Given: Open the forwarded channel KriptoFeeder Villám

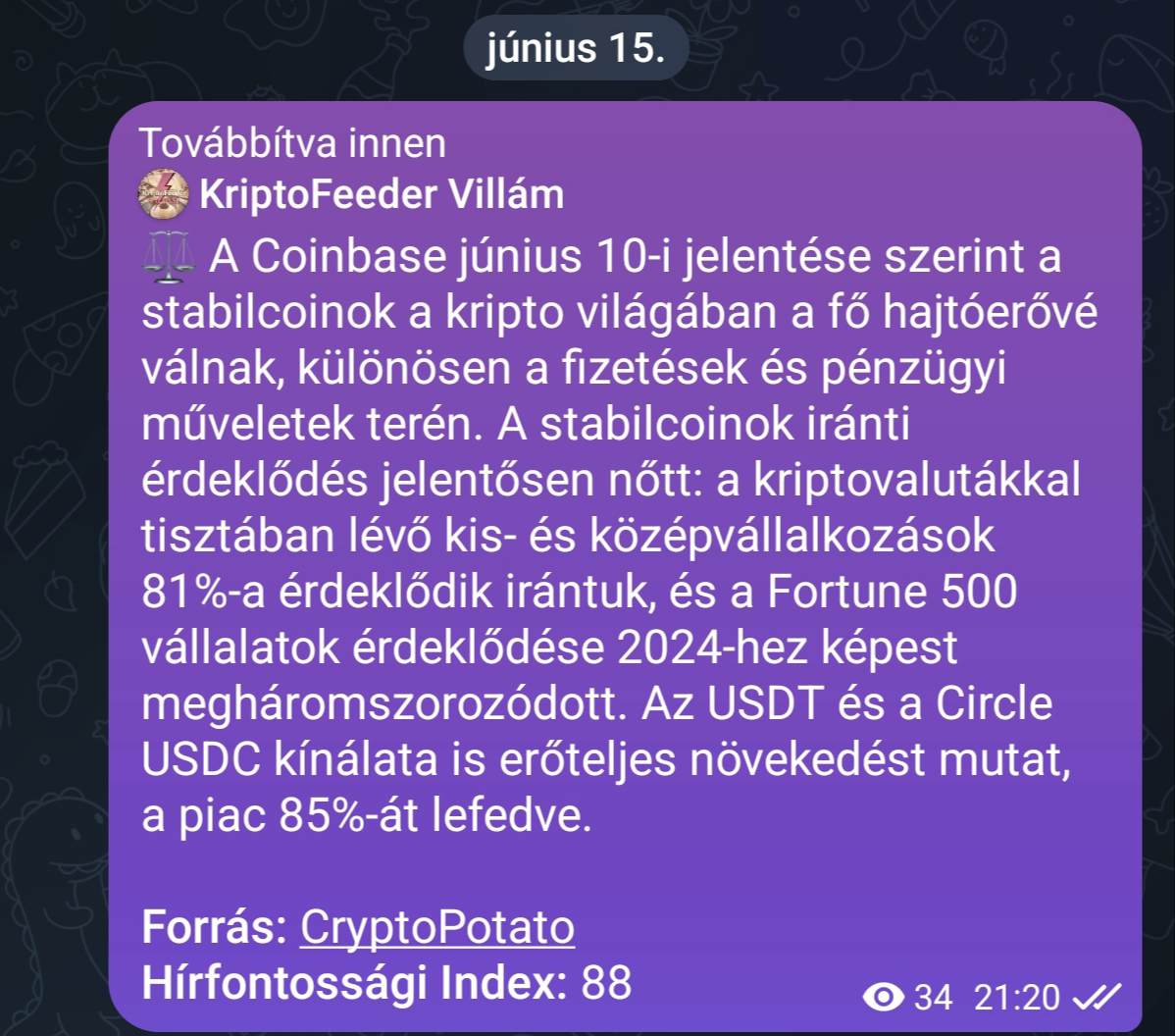Looking at the screenshot, I should pyautogui.click(x=381, y=195).
